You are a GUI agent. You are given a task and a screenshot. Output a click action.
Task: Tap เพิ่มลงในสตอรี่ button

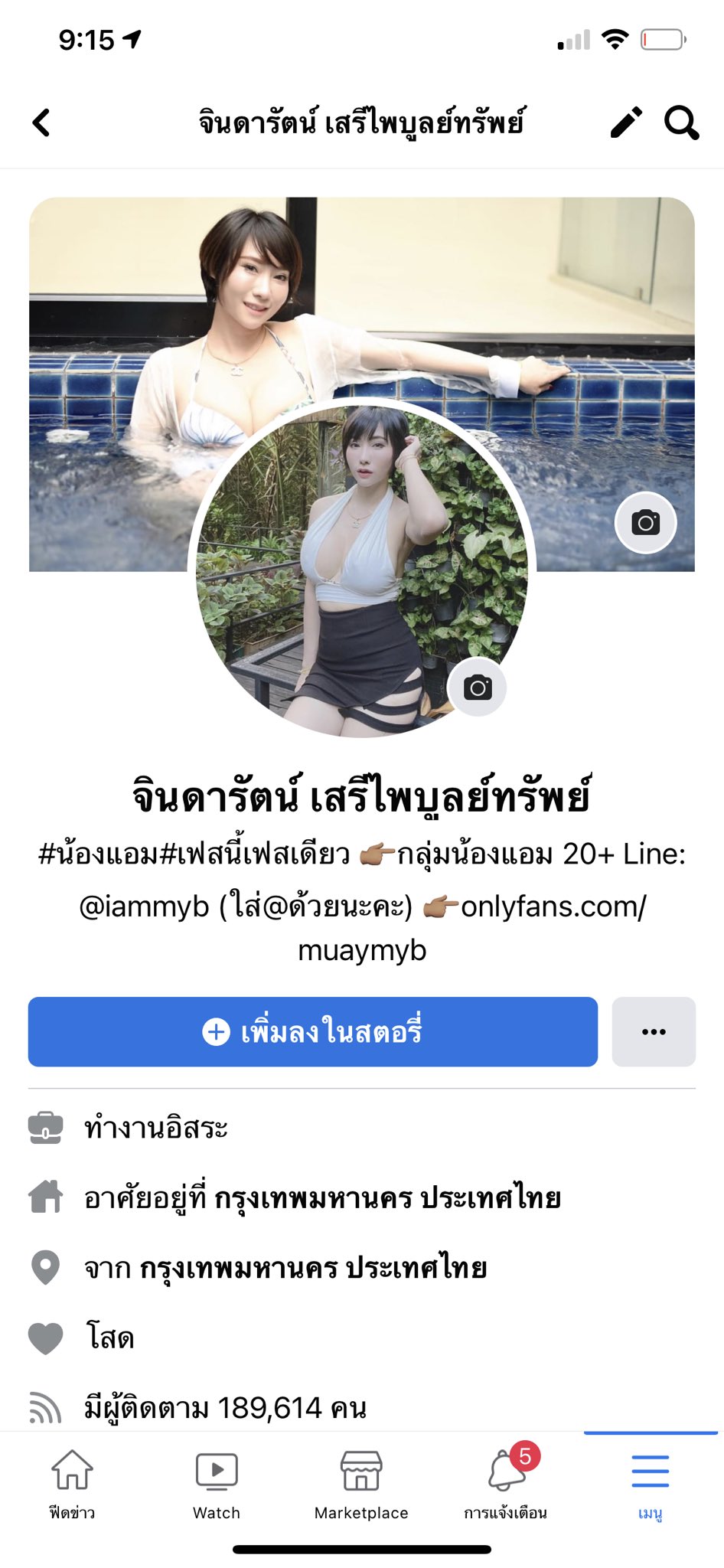click(312, 1031)
